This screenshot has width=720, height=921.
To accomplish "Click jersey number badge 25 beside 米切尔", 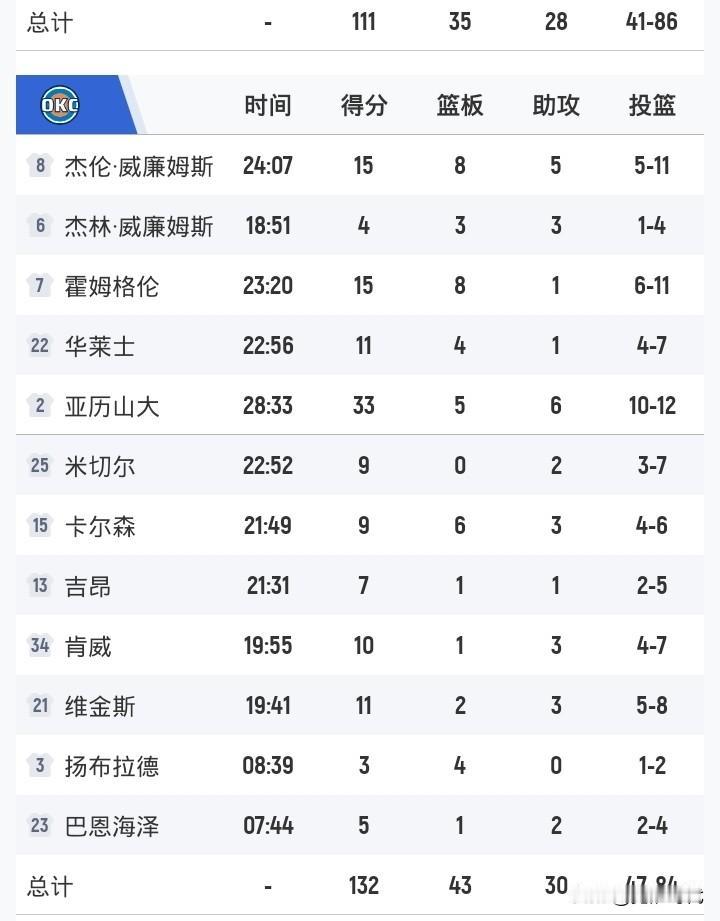I will click(x=40, y=465).
